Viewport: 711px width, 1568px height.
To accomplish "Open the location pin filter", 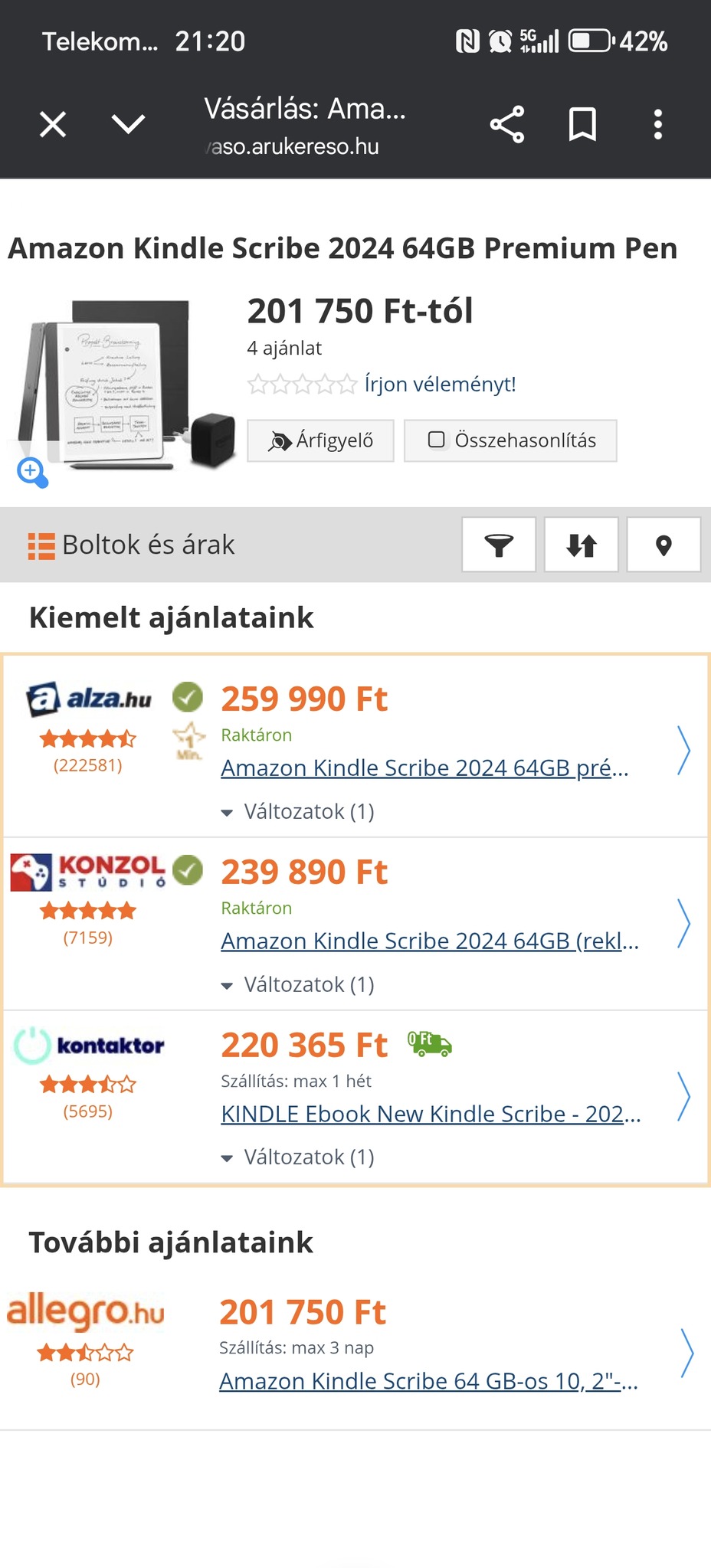I will (x=663, y=545).
